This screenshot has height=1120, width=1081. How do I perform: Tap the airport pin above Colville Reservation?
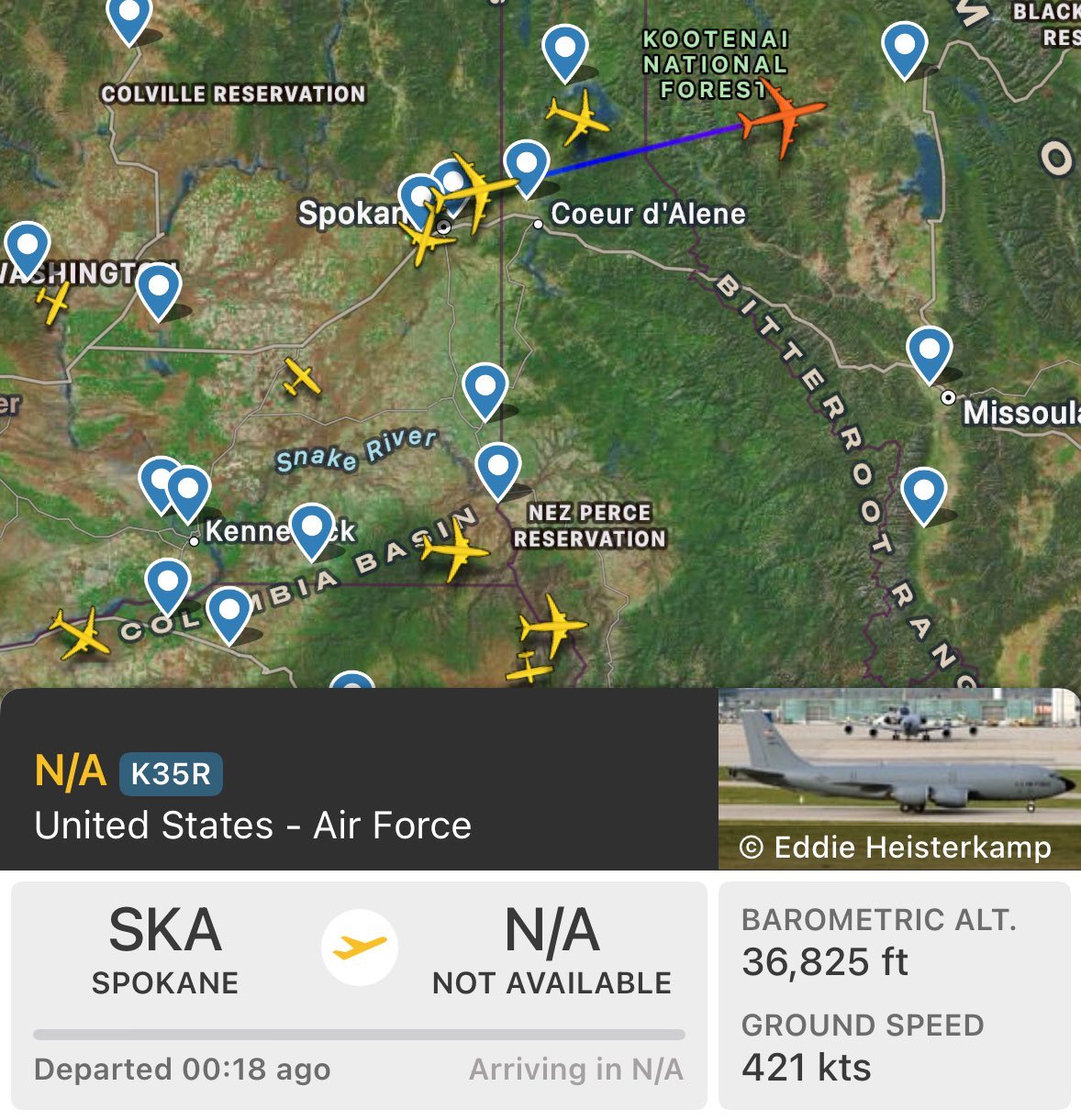(129, 18)
